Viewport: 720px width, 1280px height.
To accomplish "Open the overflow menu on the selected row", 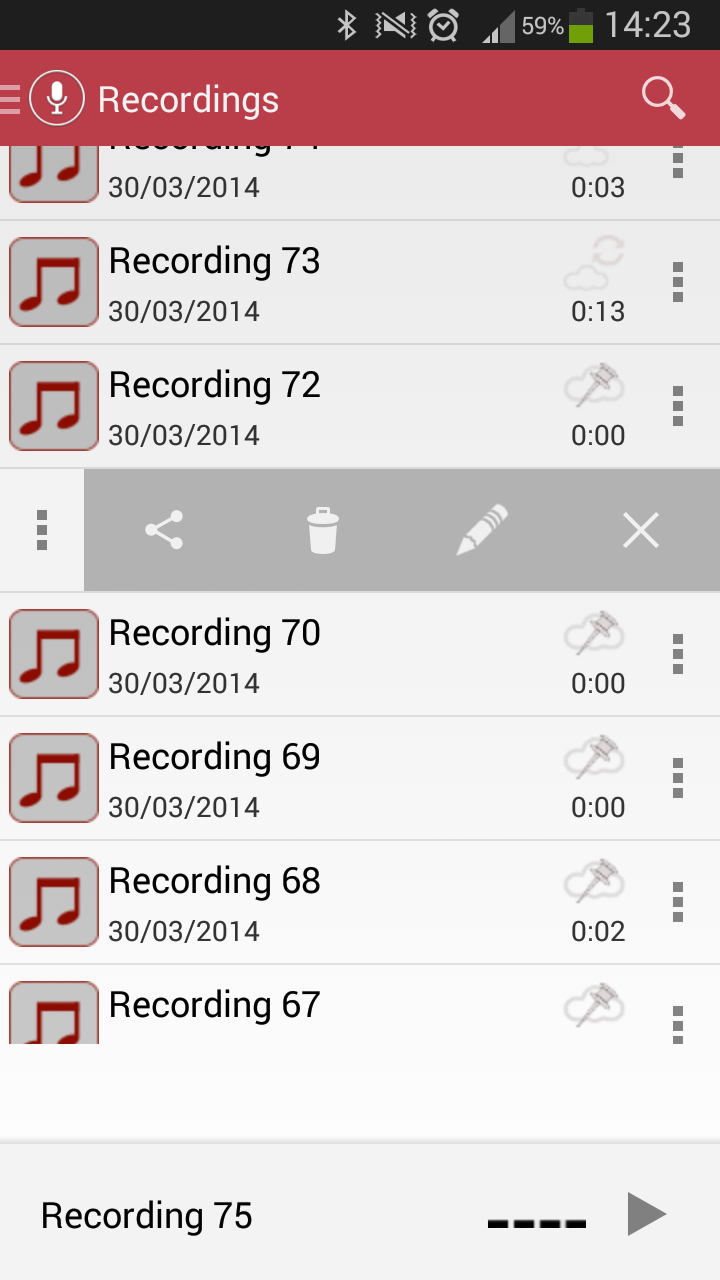I will click(x=42, y=530).
